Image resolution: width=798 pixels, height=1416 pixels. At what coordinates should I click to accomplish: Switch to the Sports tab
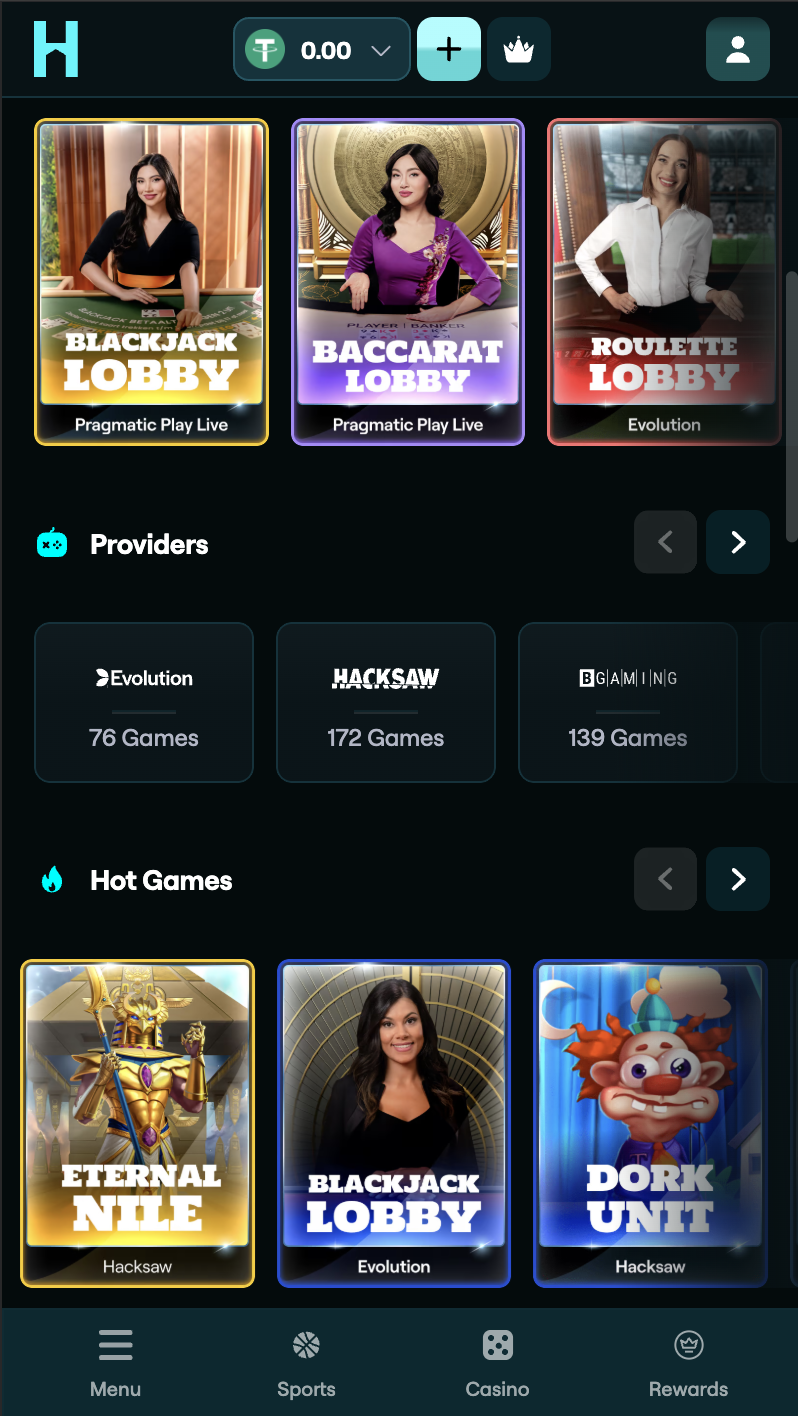pyautogui.click(x=306, y=1362)
